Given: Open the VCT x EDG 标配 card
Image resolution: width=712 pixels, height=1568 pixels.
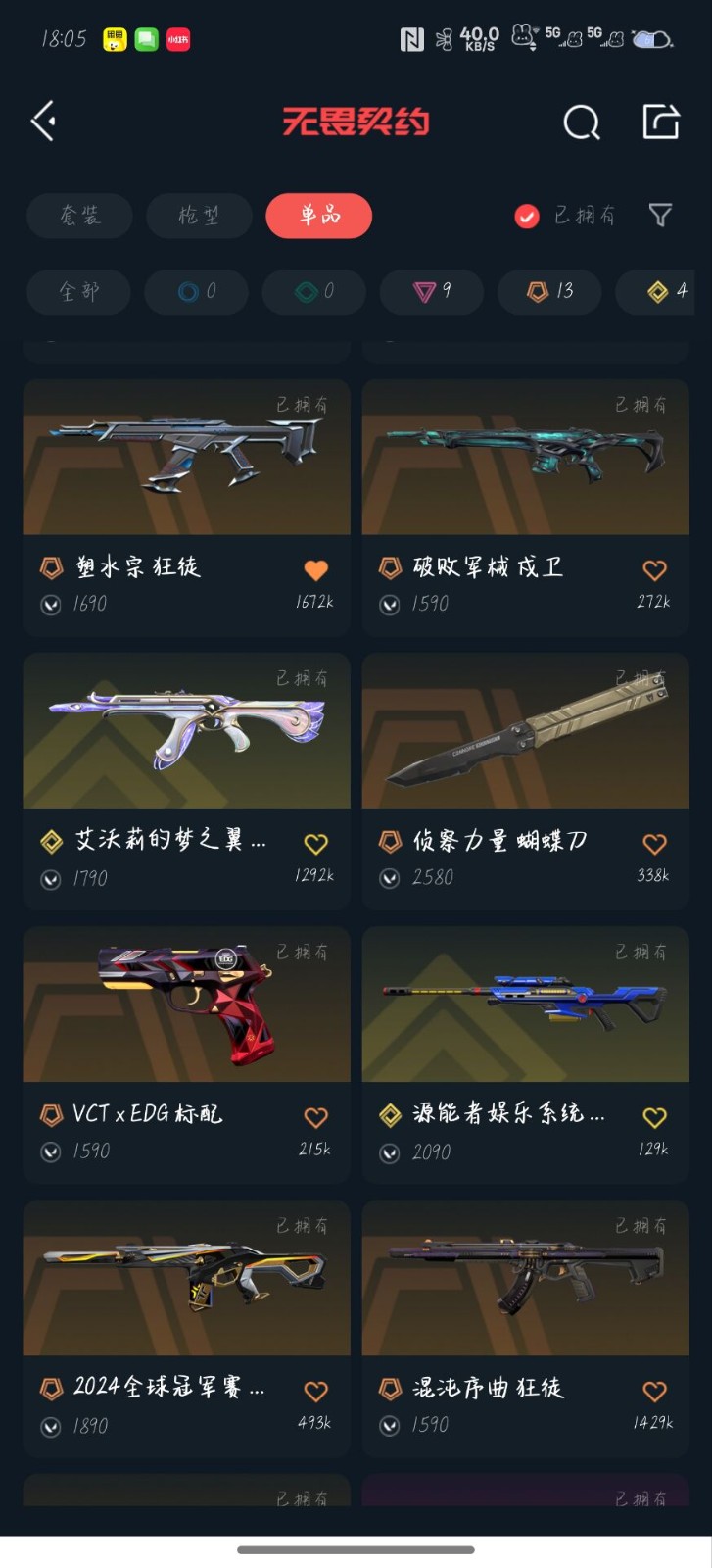Looking at the screenshot, I should coord(186,1004).
